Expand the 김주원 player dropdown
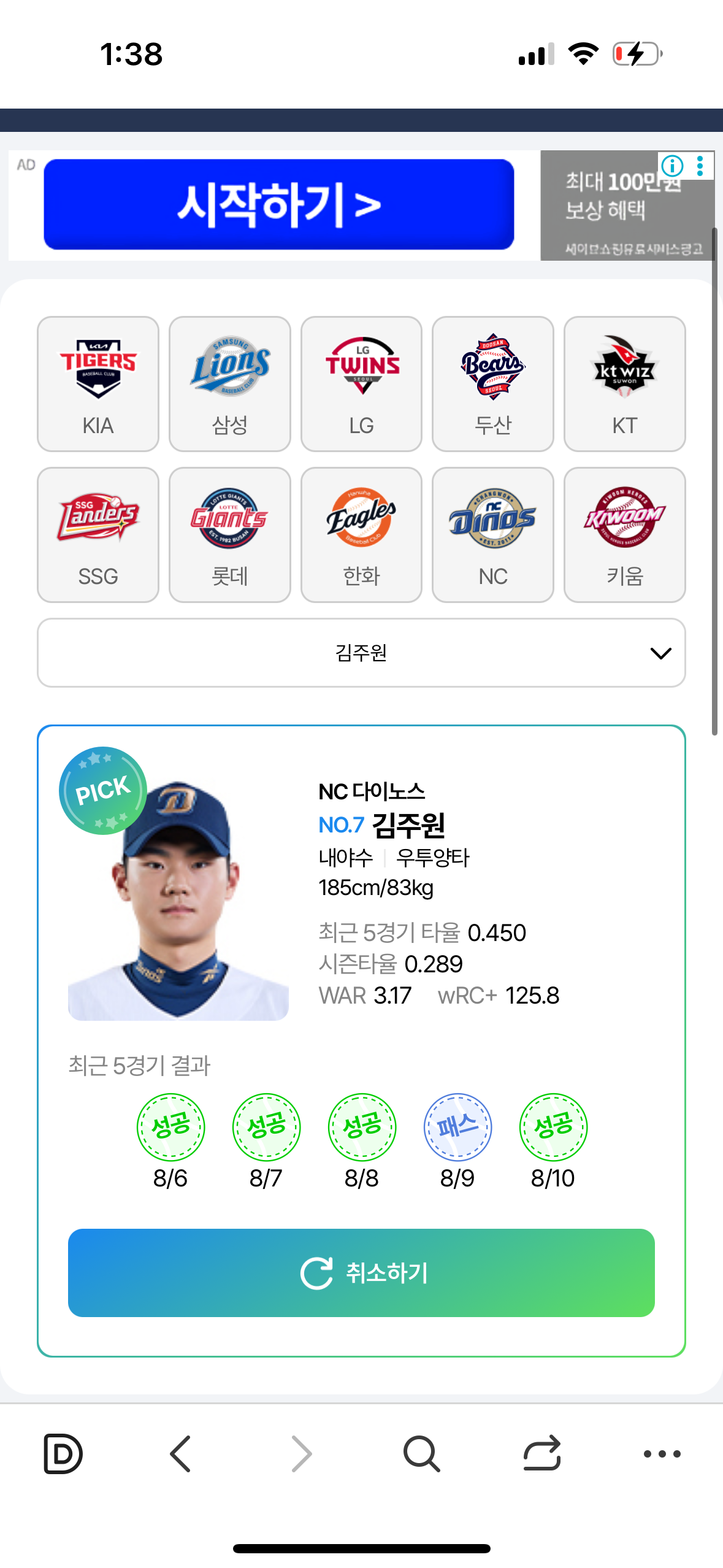This screenshot has width=723, height=1568. [361, 653]
